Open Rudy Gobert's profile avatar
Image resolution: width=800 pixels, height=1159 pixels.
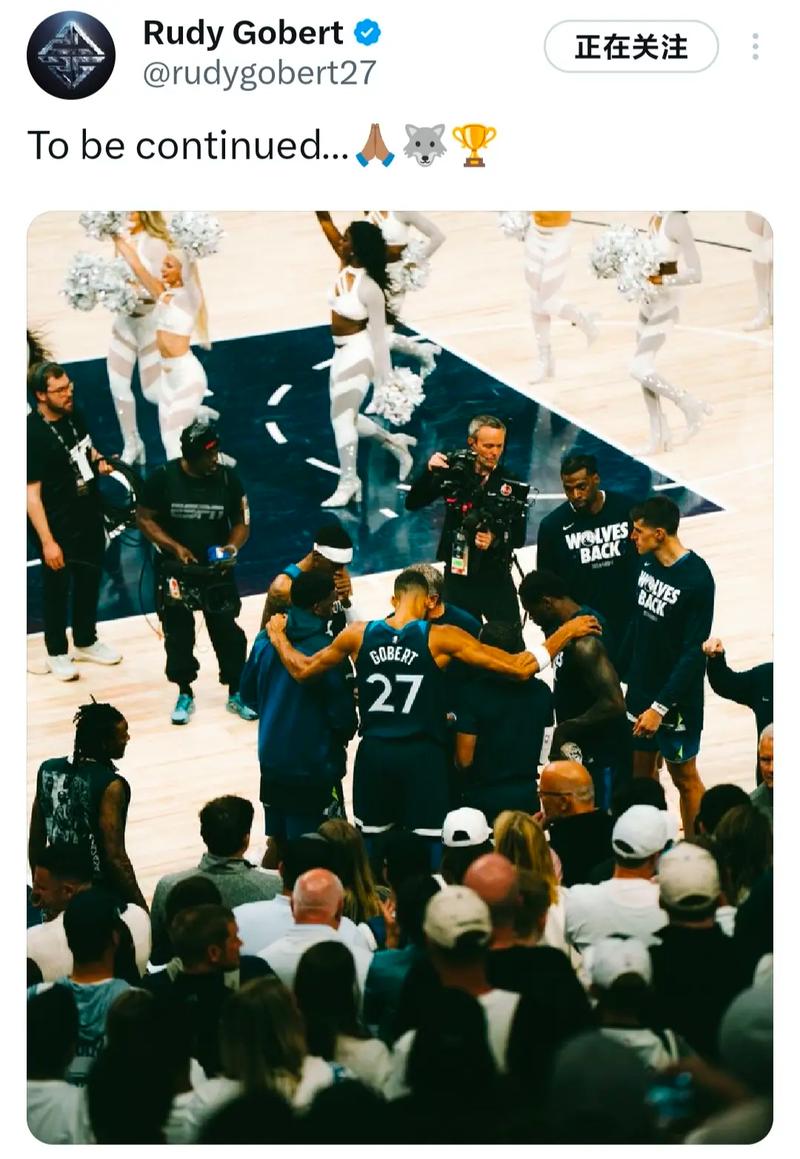(71, 54)
